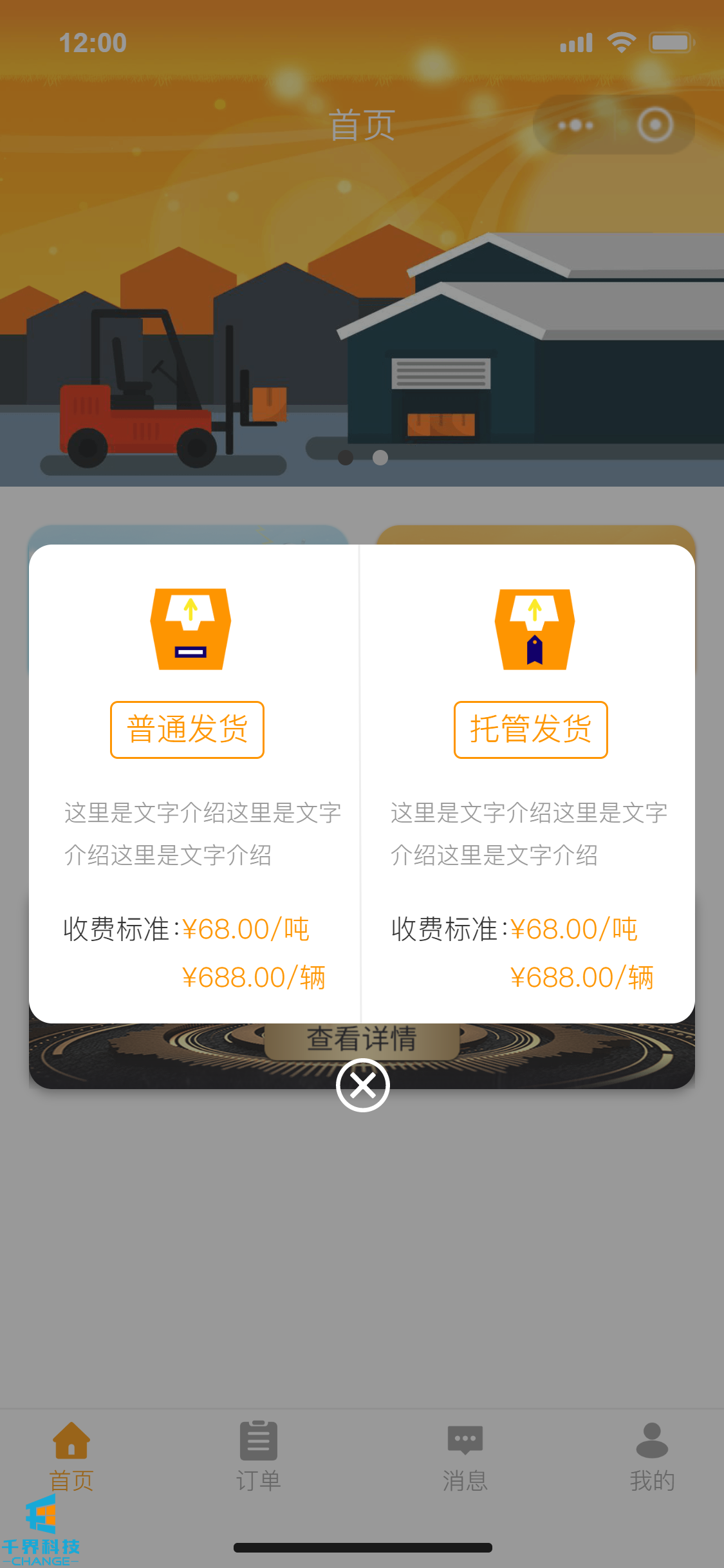Viewport: 724px width, 1568px height.
Task: Open the mini program more menu
Action: pyautogui.click(x=575, y=125)
